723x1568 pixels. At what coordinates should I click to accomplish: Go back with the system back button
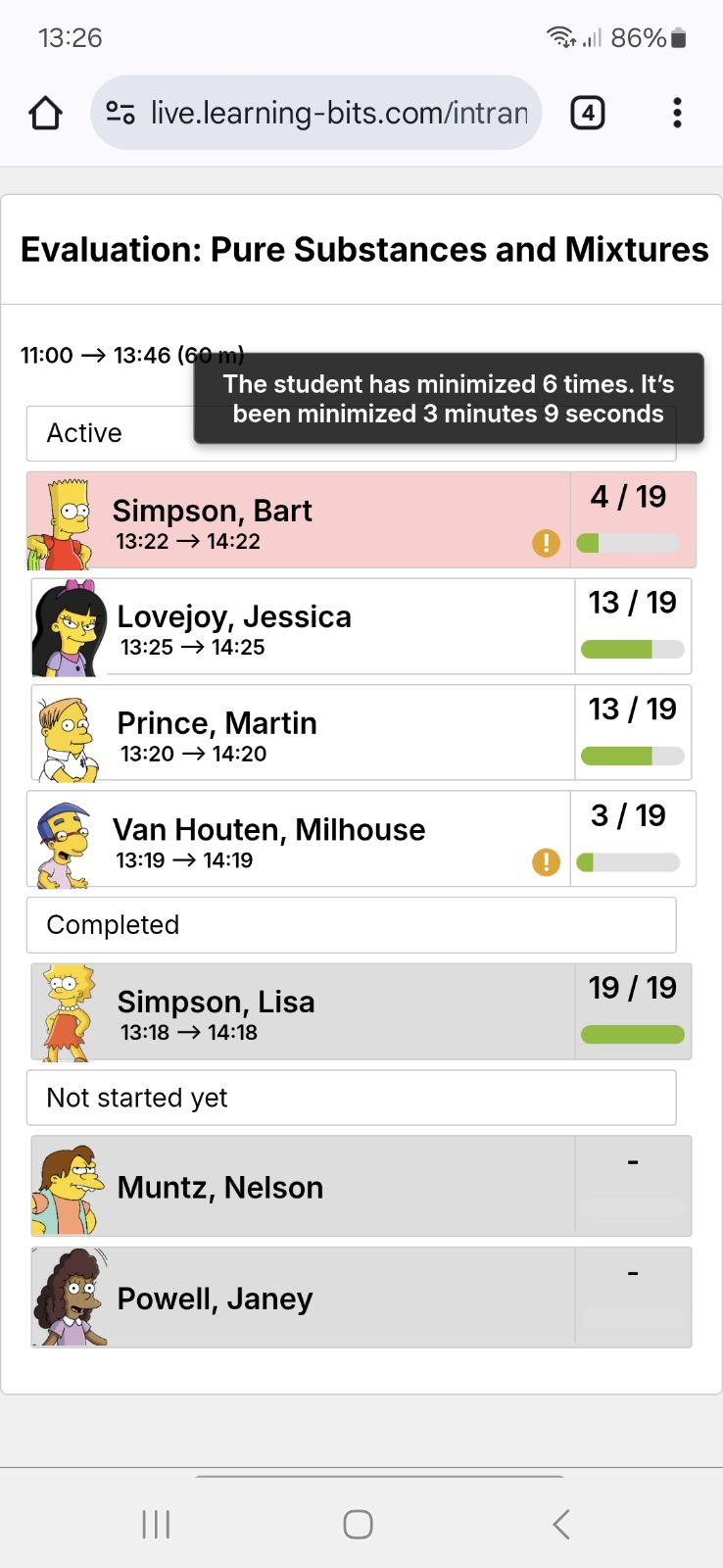click(560, 1524)
